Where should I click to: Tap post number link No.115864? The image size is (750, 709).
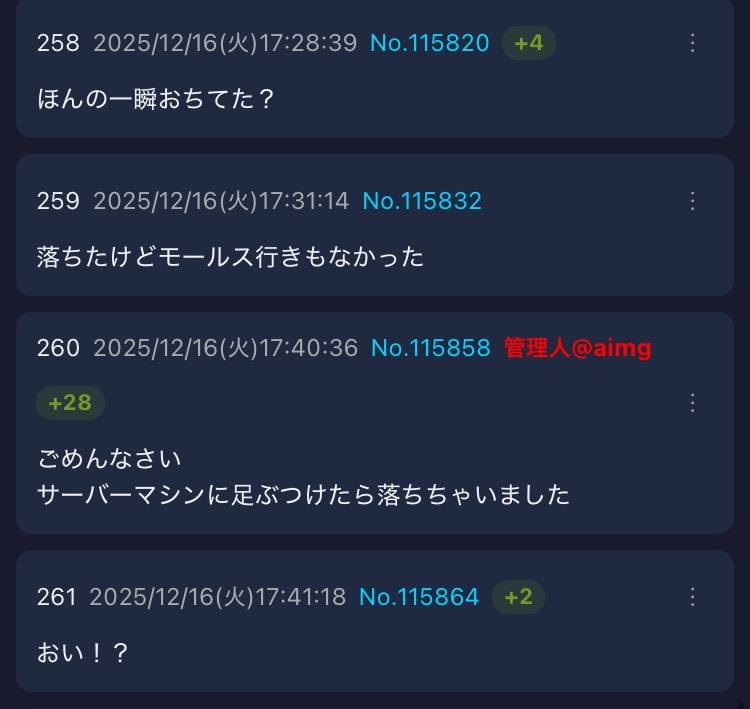419,597
